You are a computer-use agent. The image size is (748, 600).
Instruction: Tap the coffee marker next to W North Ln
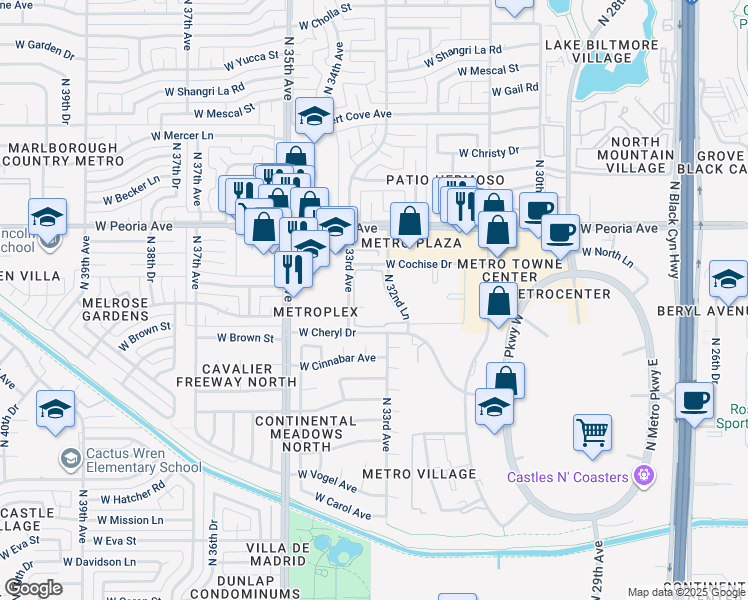(561, 232)
